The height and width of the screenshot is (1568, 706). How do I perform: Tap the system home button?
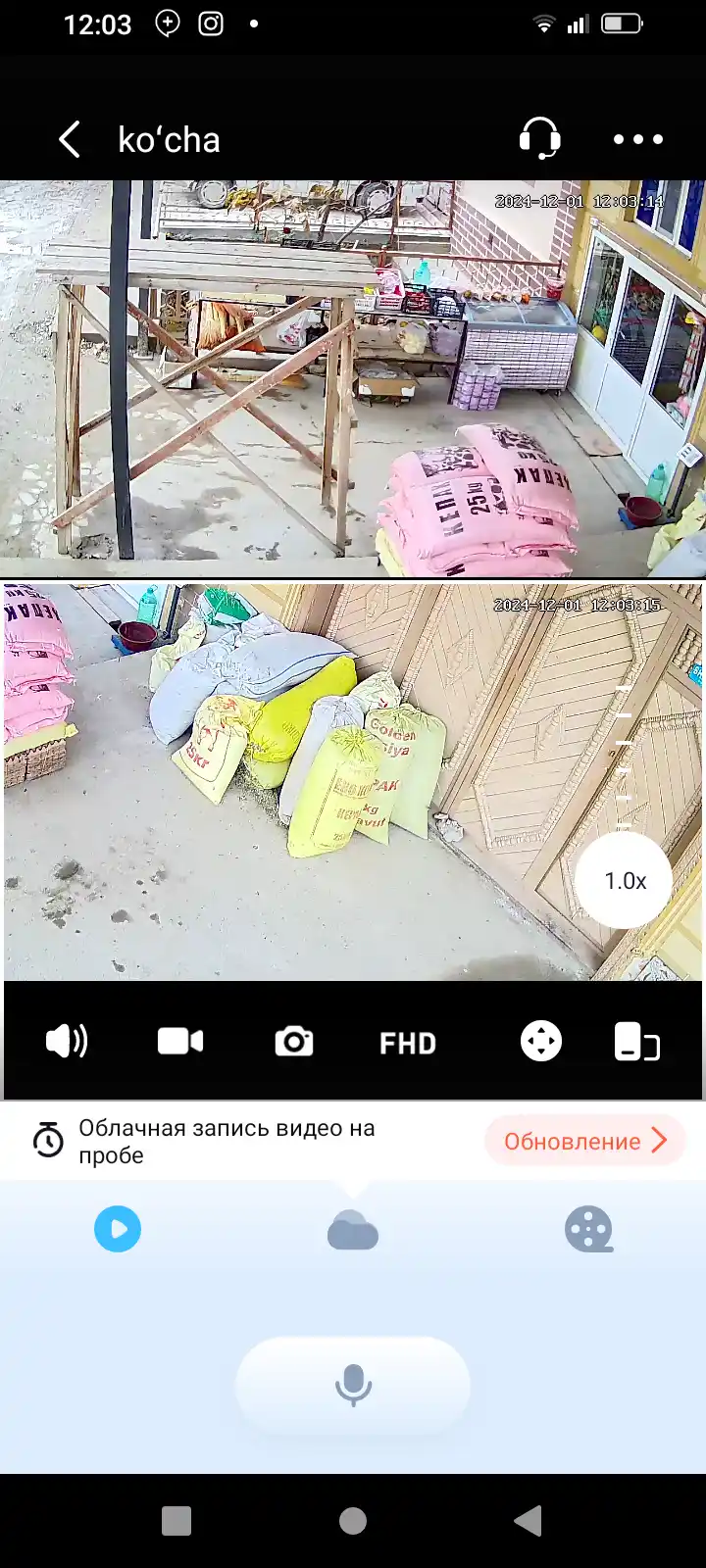coord(353,1521)
